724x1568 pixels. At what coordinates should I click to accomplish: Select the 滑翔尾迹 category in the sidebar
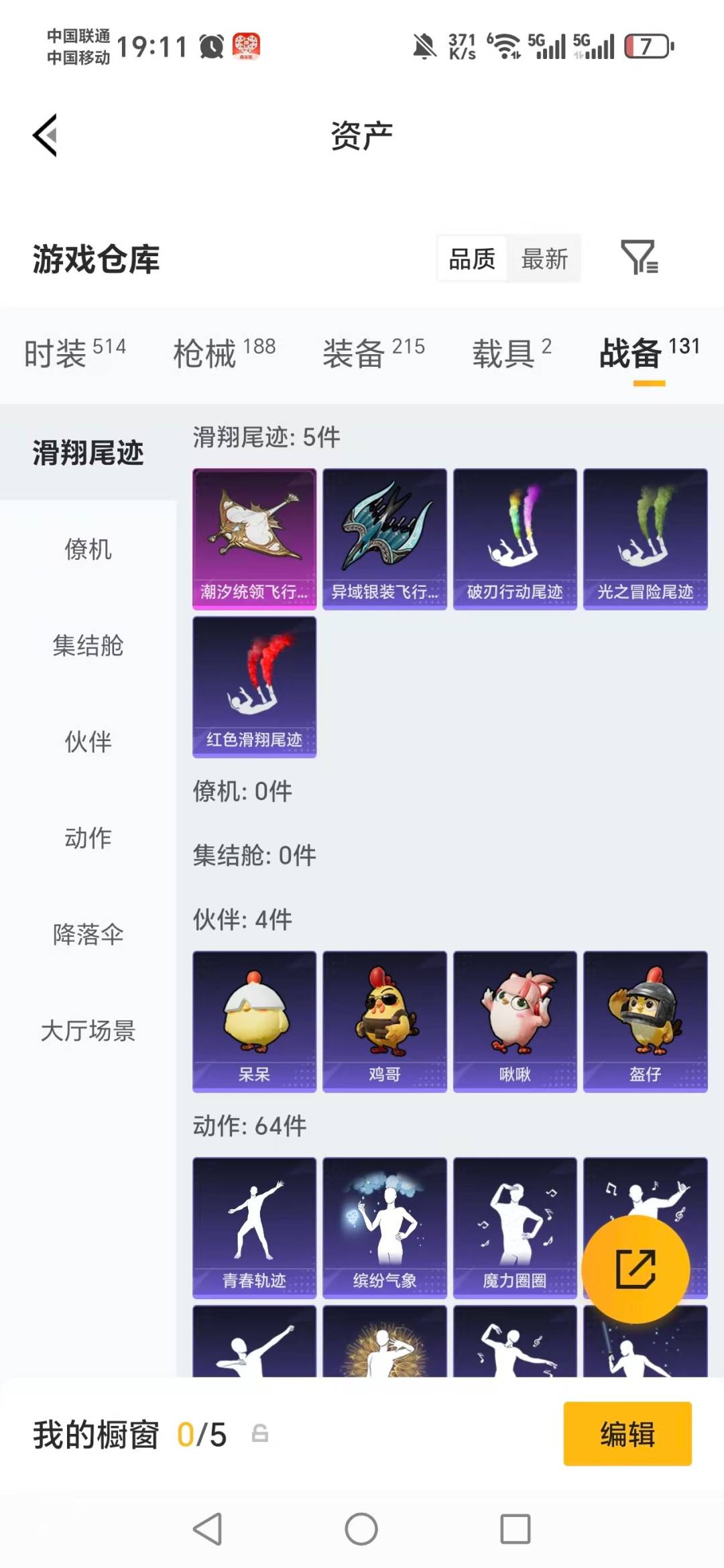[x=88, y=452]
